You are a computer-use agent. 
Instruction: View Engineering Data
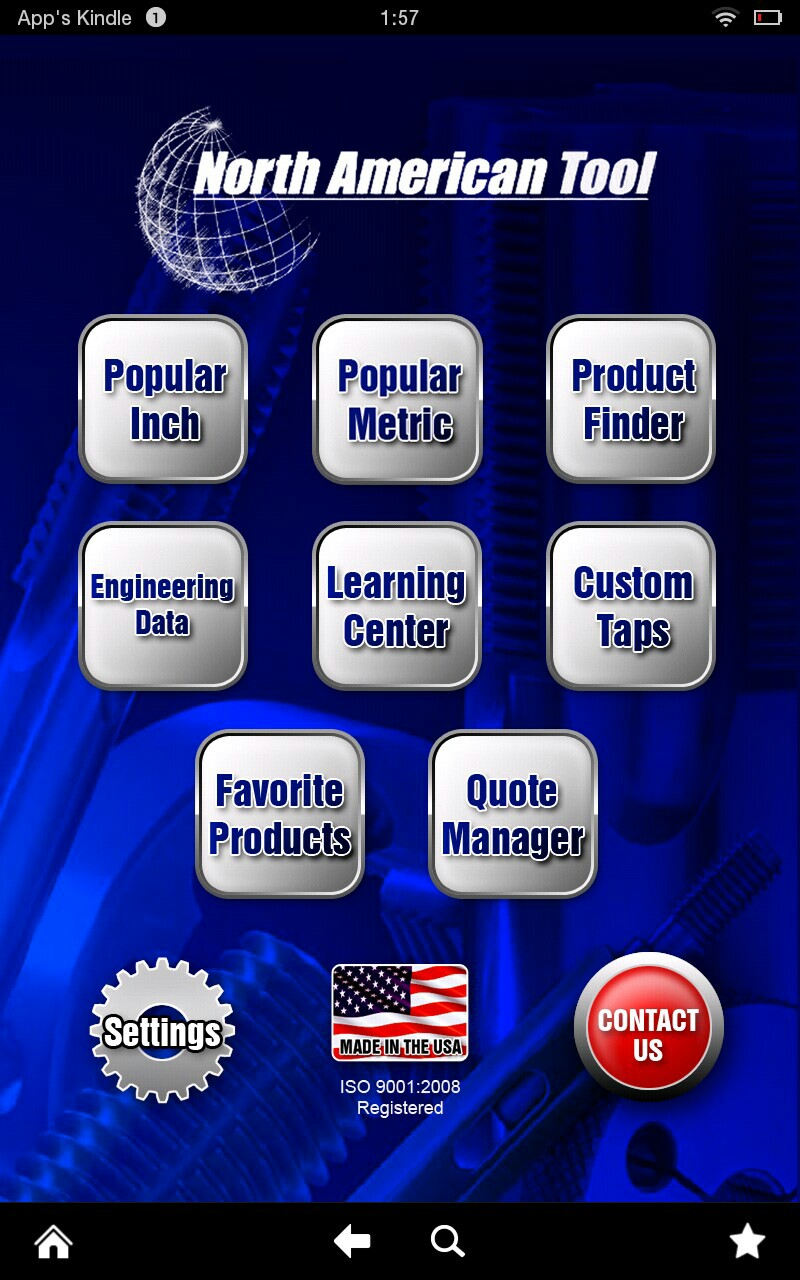[163, 606]
